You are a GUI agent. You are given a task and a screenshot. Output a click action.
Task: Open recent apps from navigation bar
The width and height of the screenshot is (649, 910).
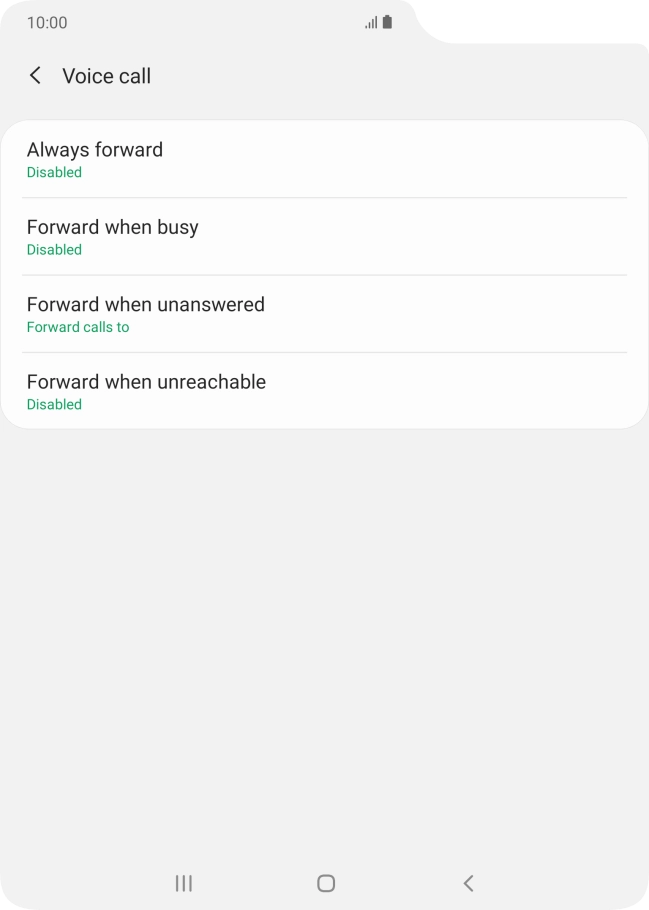184,883
